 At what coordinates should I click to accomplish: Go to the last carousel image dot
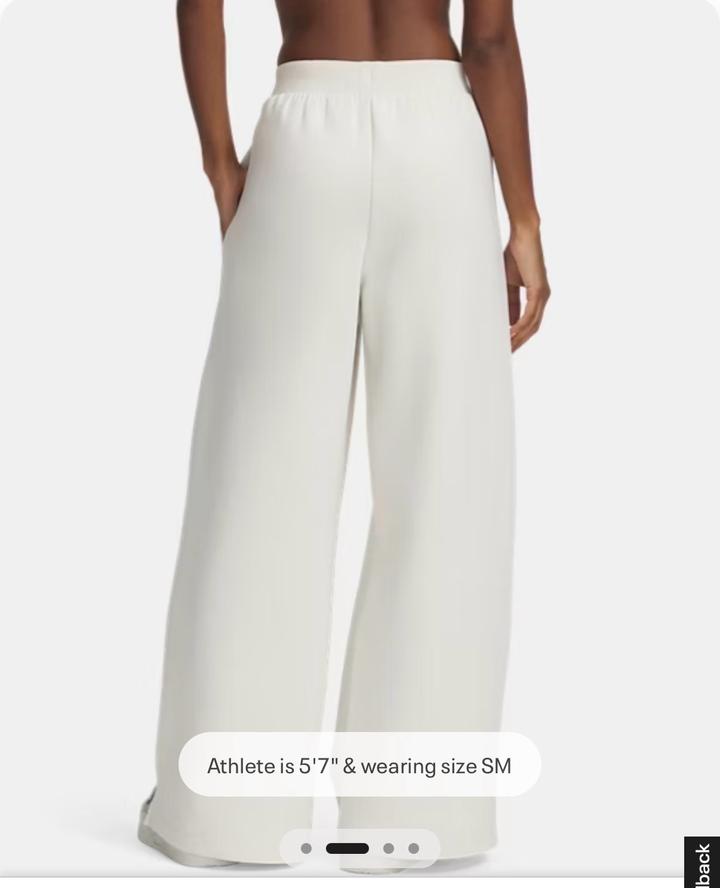click(413, 848)
